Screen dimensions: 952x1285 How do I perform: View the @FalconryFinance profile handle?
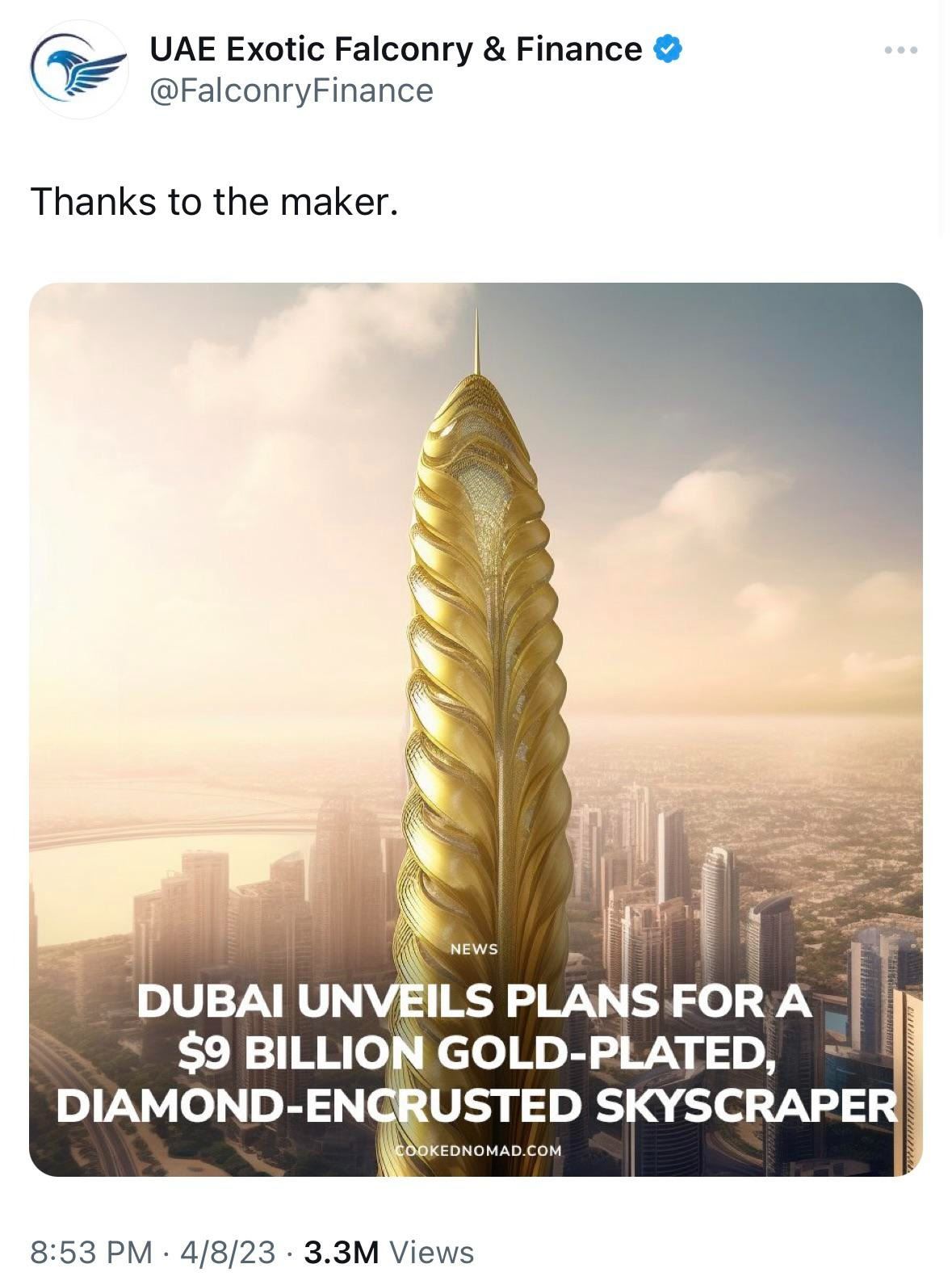click(x=291, y=90)
